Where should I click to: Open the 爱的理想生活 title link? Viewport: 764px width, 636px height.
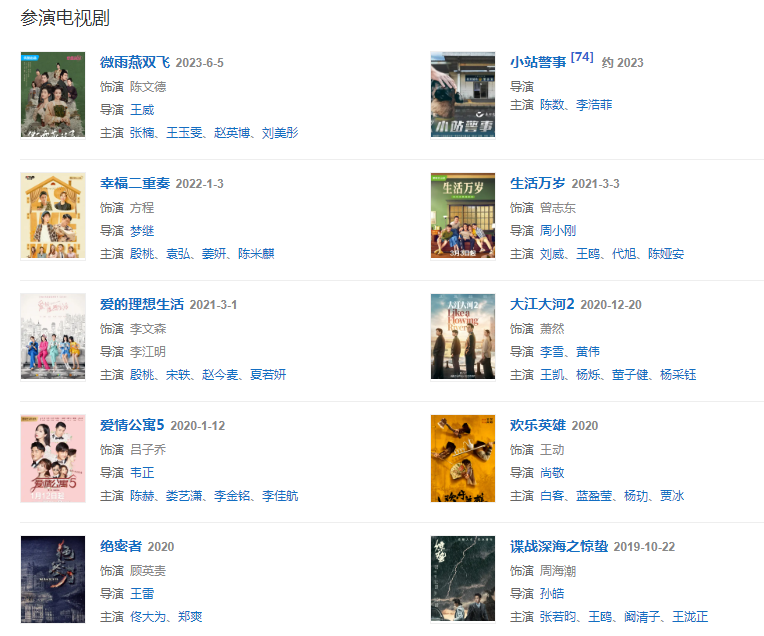142,304
